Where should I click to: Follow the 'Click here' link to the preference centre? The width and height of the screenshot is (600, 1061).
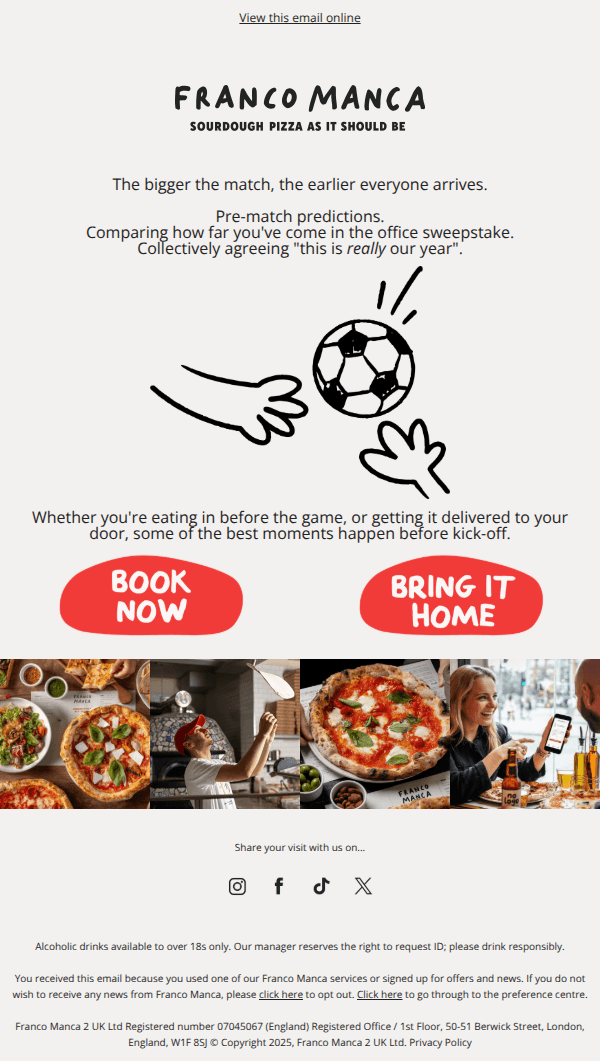click(379, 995)
